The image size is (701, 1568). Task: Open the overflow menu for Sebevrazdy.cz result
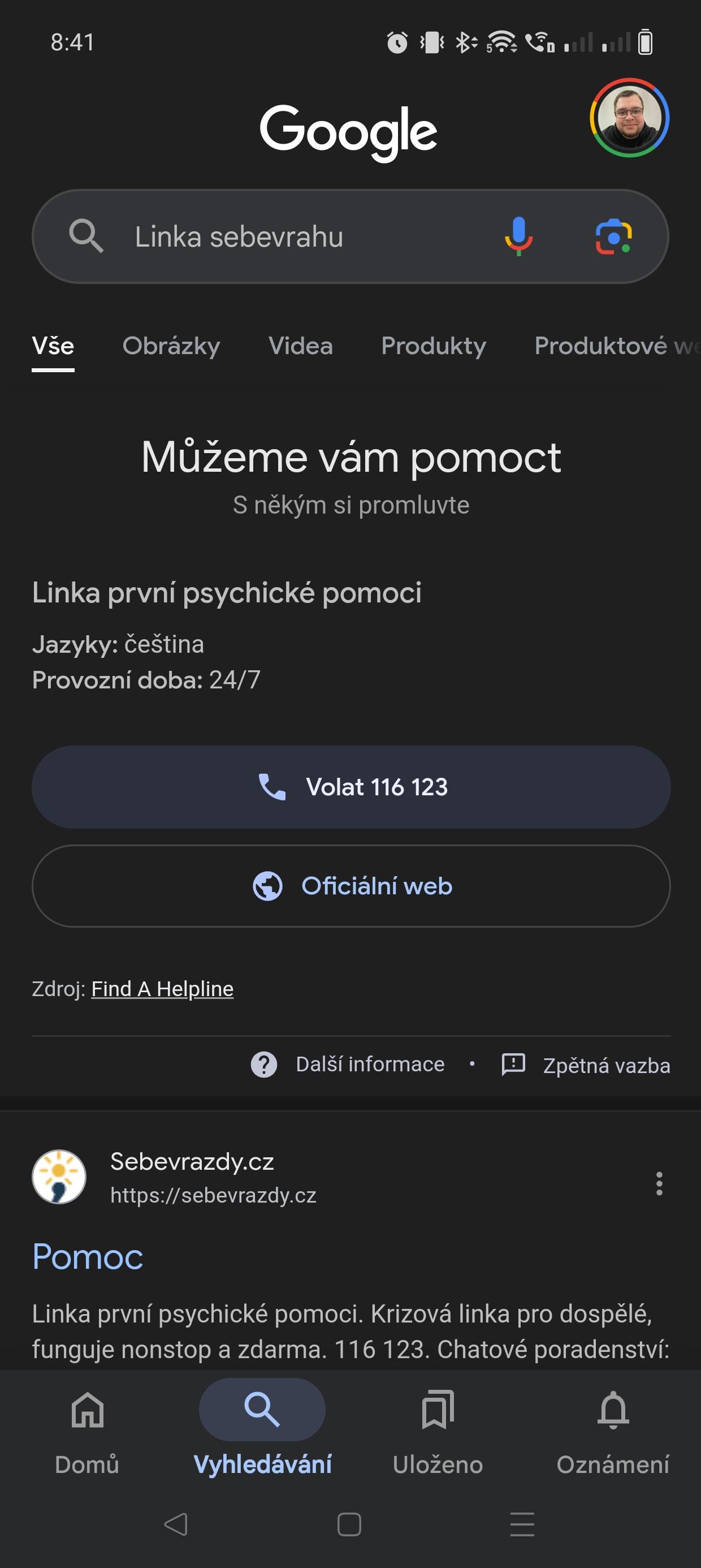[x=659, y=1183]
